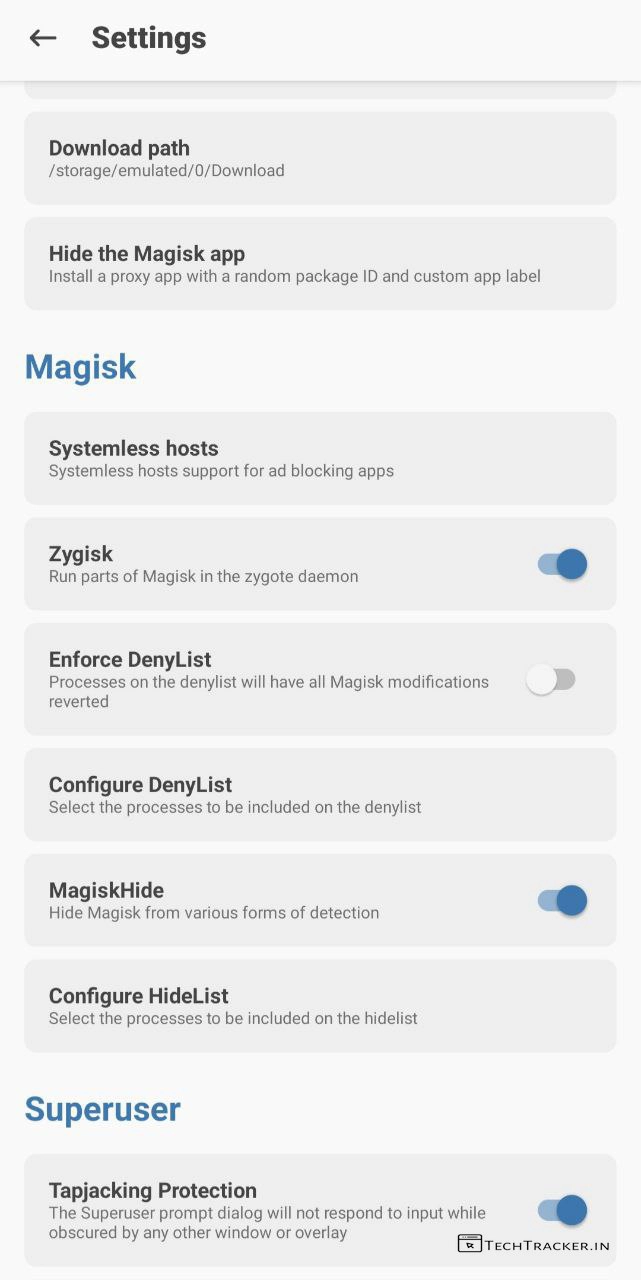Open Configure DenyList

(320, 795)
